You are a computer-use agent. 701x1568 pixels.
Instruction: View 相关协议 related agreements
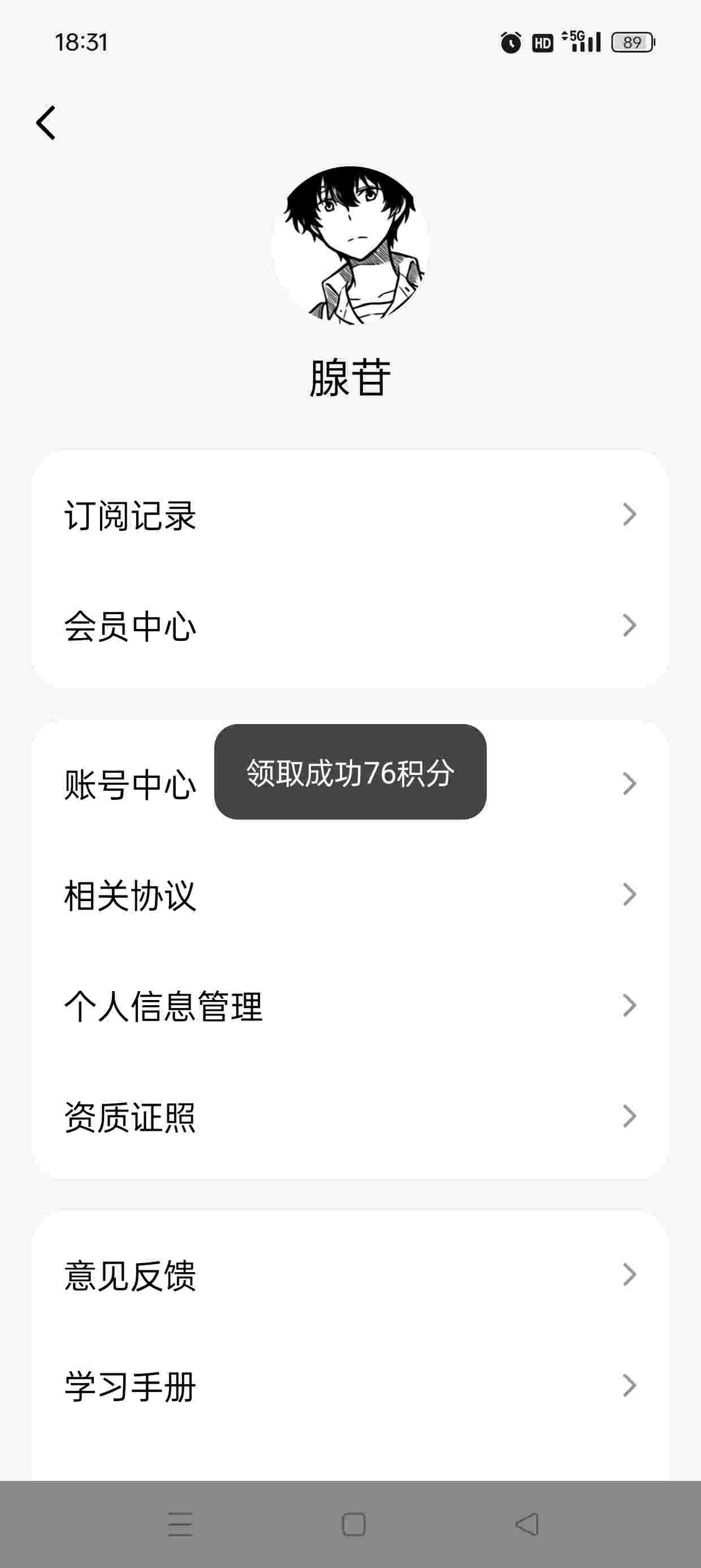350,895
